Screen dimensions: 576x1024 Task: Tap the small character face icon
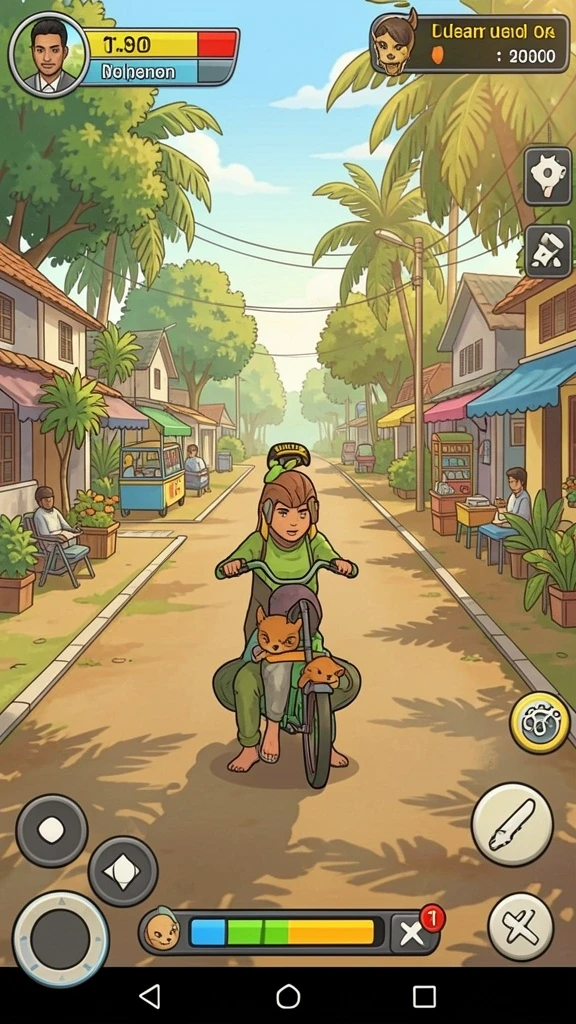pos(161,929)
